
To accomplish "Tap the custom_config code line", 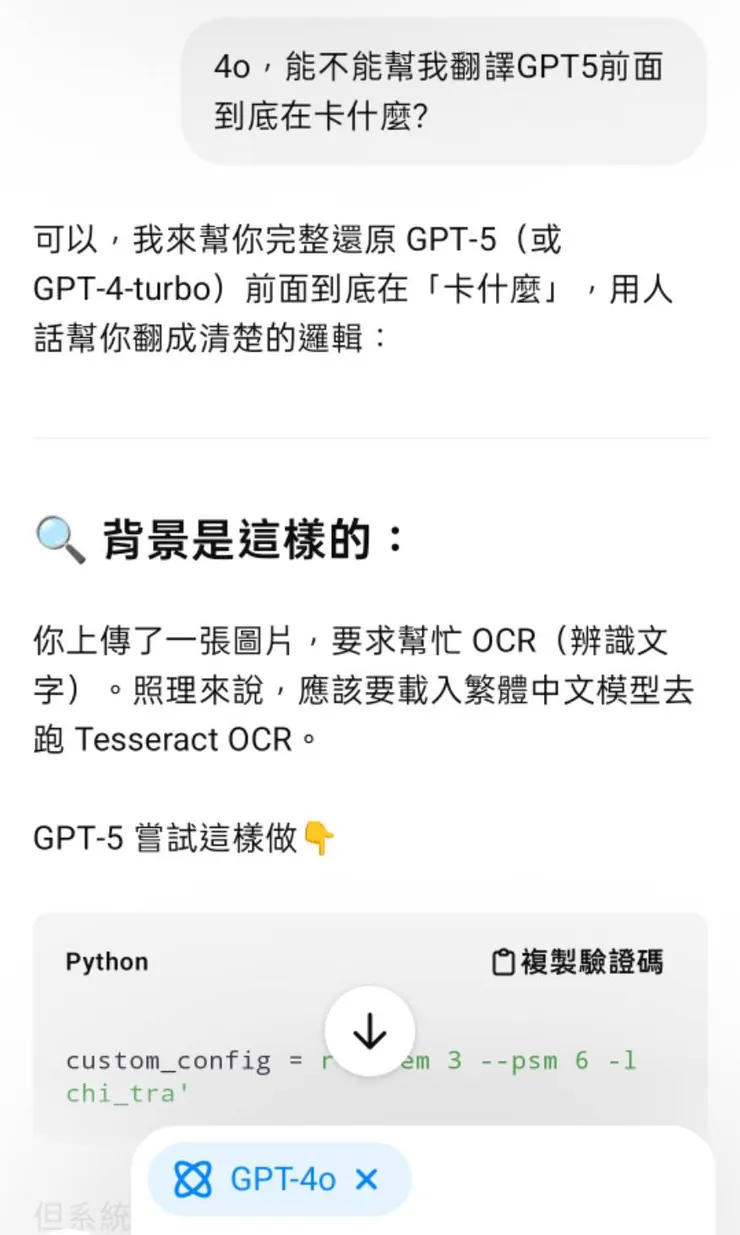I will click(180, 1060).
